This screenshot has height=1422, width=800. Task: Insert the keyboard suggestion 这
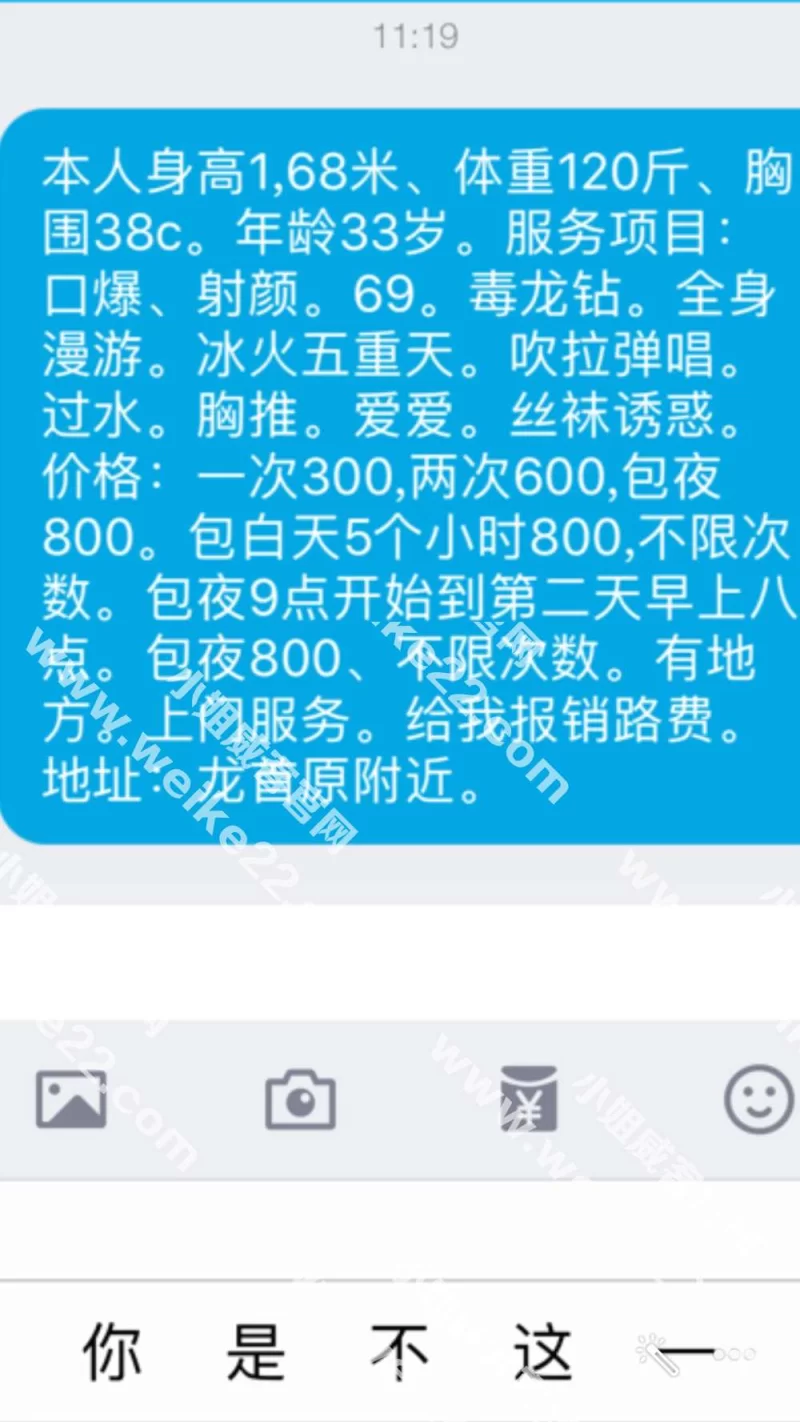(543, 1353)
